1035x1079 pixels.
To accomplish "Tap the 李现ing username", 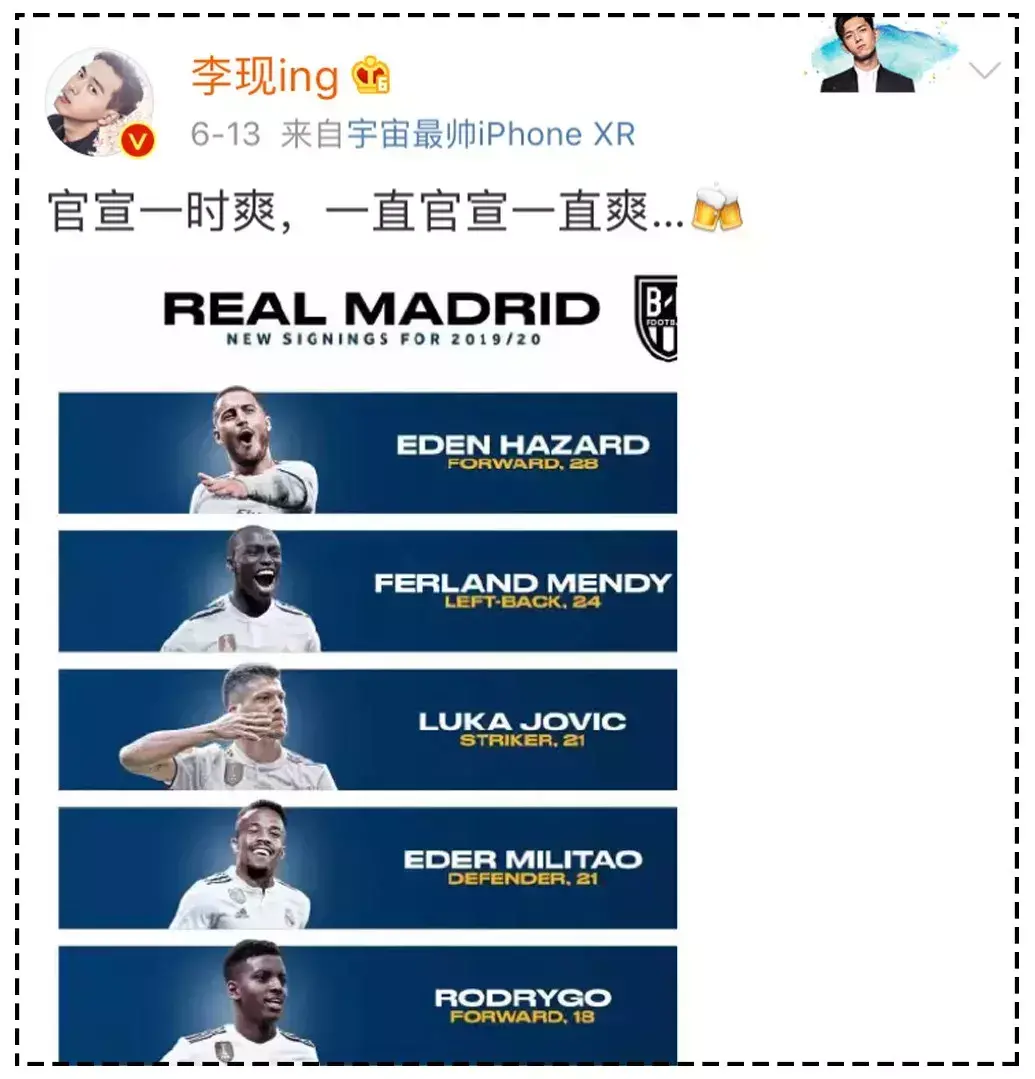I will pyautogui.click(x=265, y=77).
